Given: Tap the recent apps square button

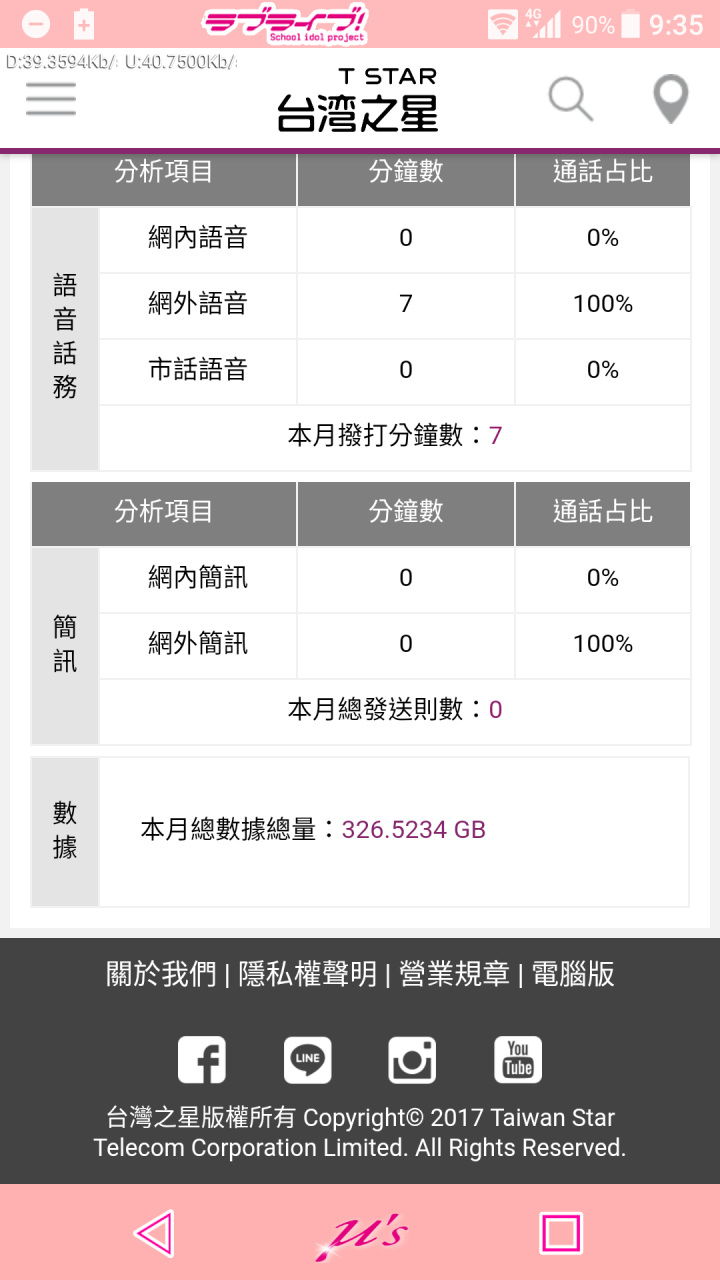Looking at the screenshot, I should coord(561,1233).
